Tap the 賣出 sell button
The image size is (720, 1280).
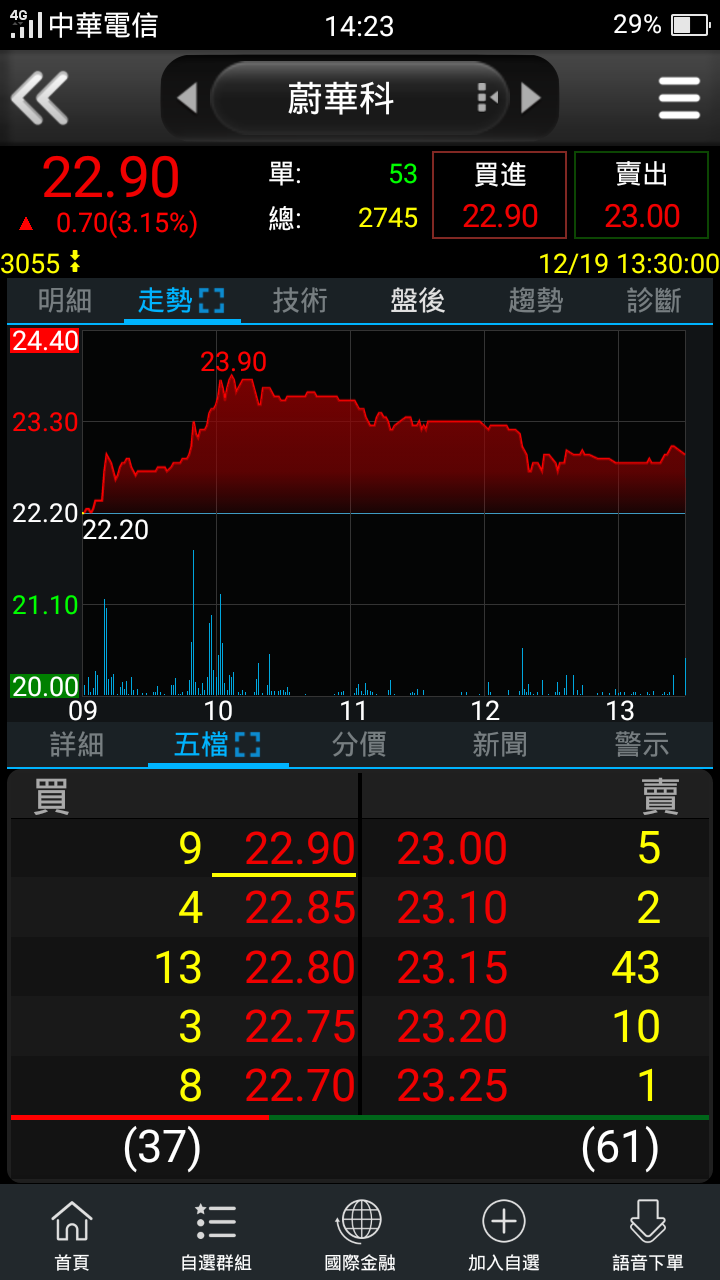pos(642,195)
